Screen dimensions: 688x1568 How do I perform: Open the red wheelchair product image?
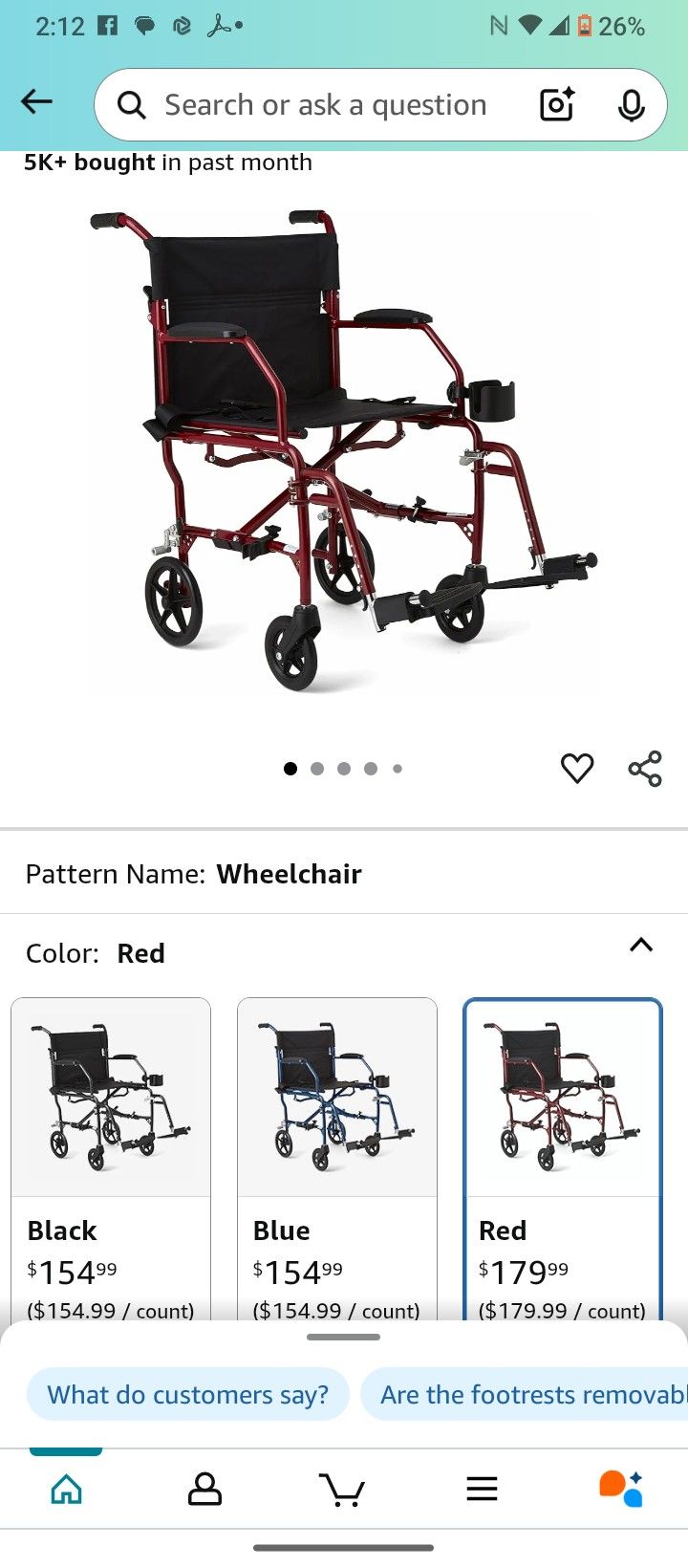pyautogui.click(x=344, y=449)
